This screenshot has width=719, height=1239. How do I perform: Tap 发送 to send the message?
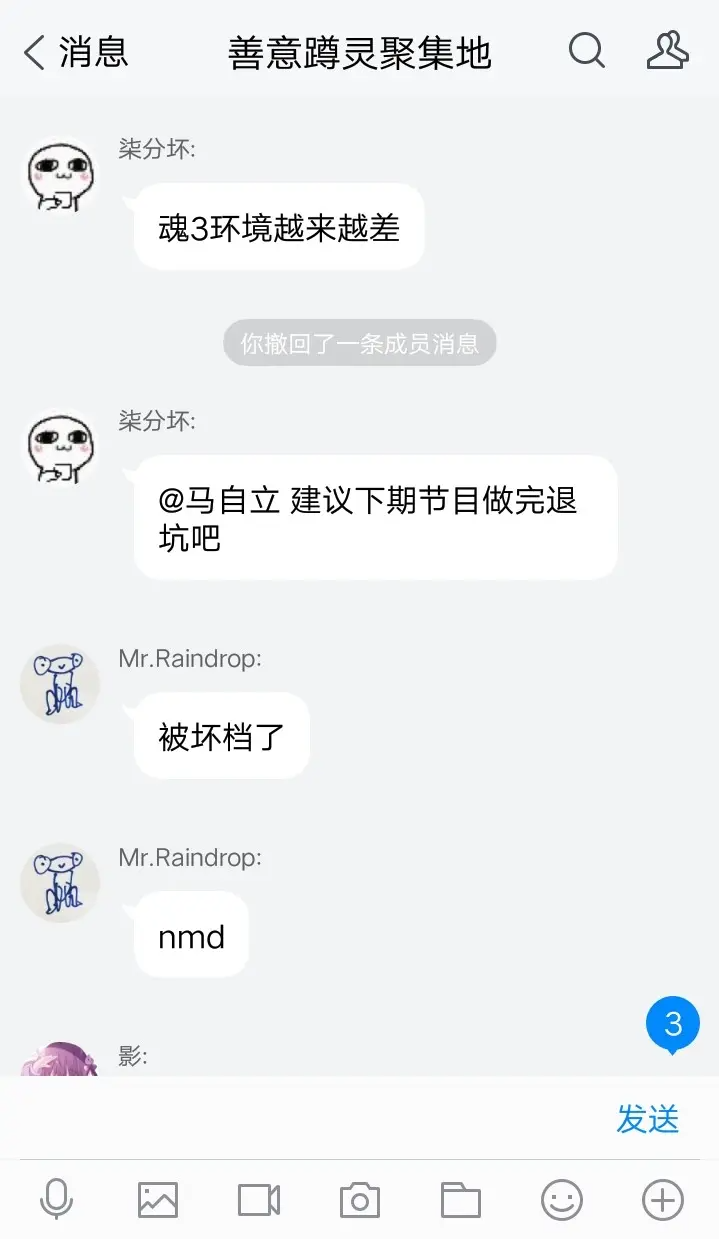pos(648,1119)
